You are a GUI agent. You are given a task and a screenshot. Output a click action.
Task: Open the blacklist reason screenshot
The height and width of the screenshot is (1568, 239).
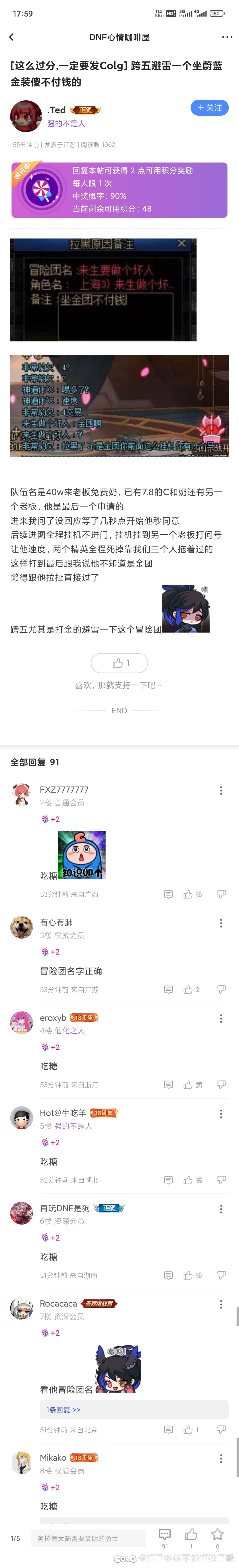click(103, 290)
